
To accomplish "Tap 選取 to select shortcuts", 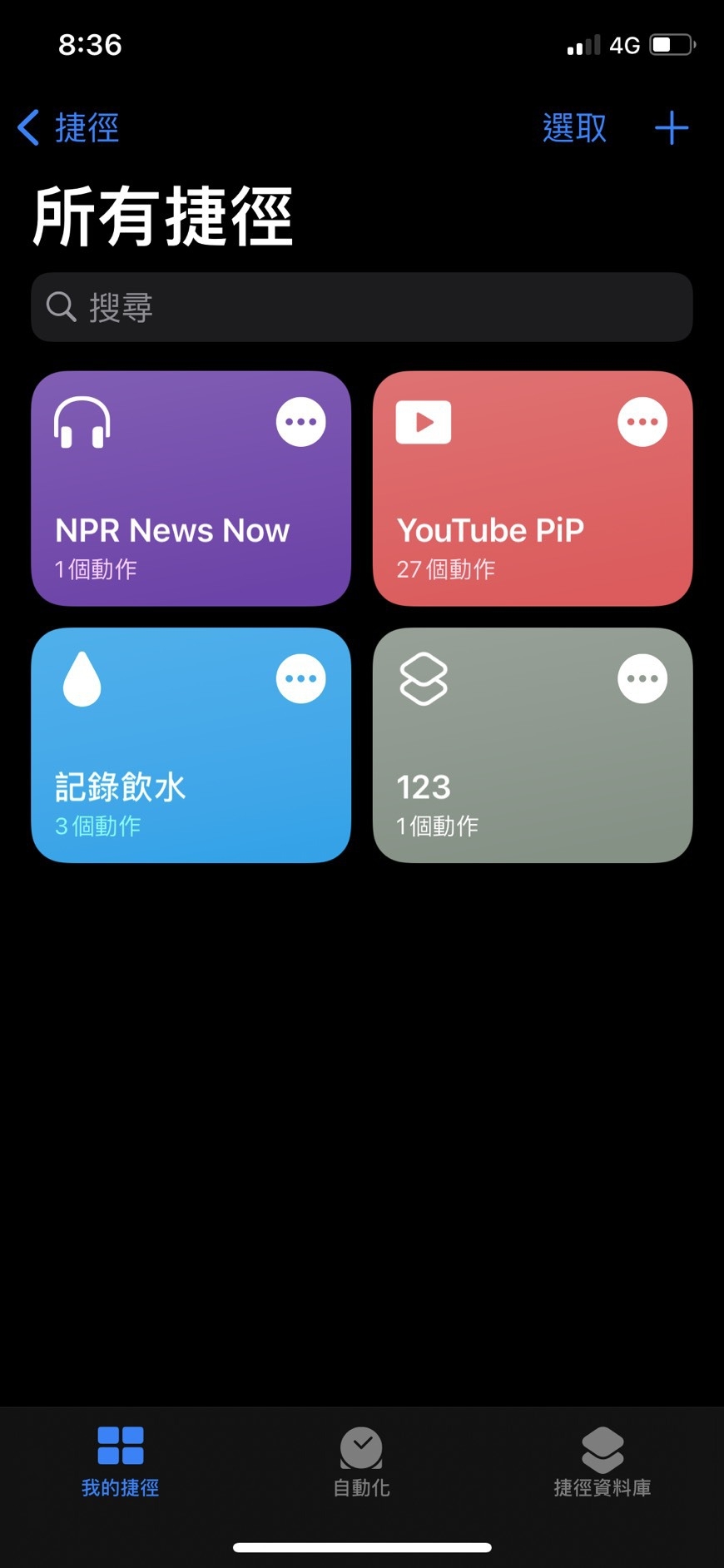I will [574, 128].
